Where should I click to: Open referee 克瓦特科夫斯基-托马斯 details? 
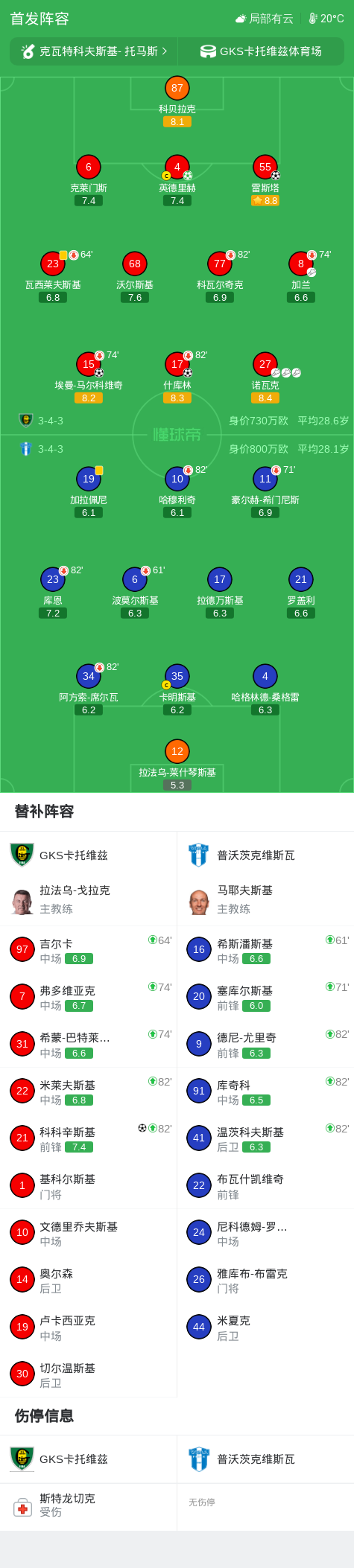pyautogui.click(x=94, y=51)
